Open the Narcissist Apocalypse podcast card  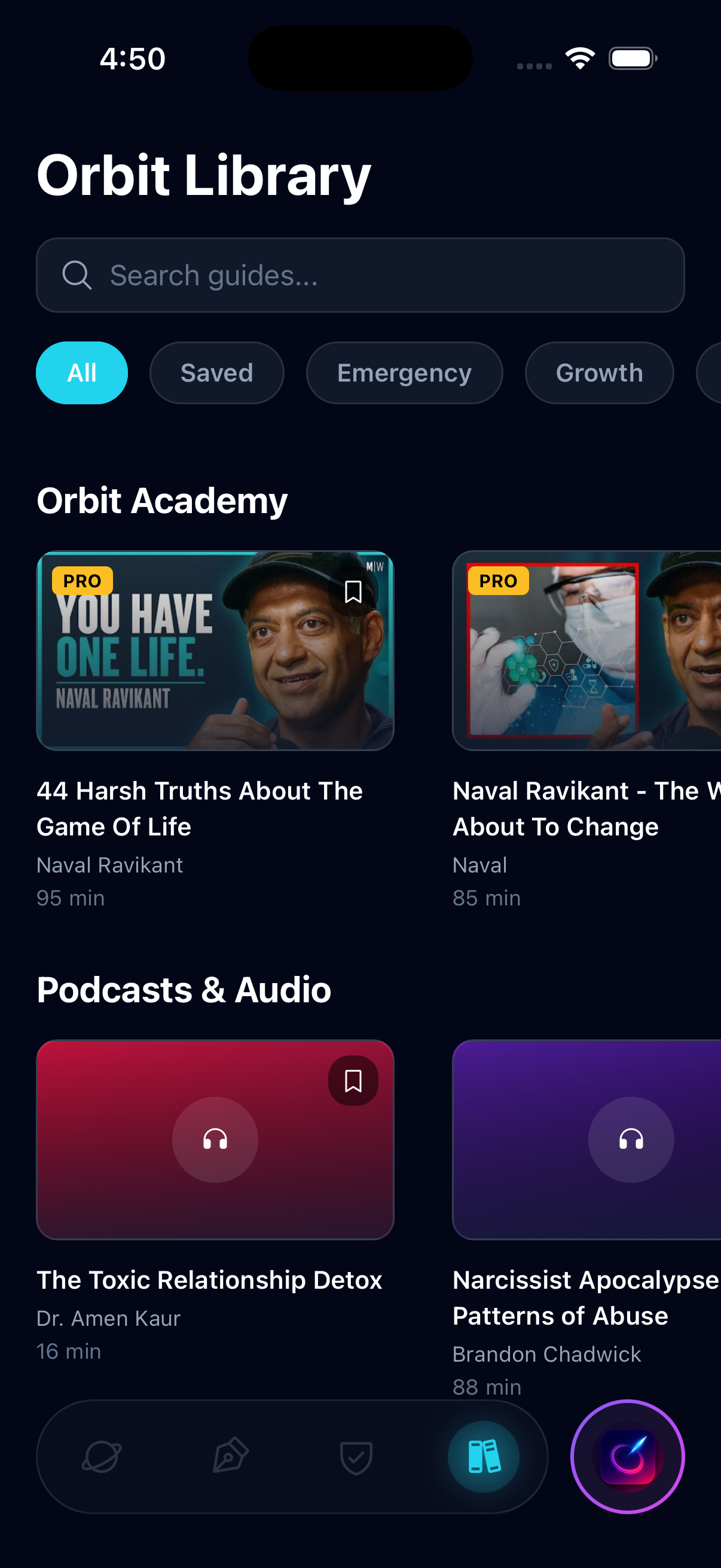586,1139
